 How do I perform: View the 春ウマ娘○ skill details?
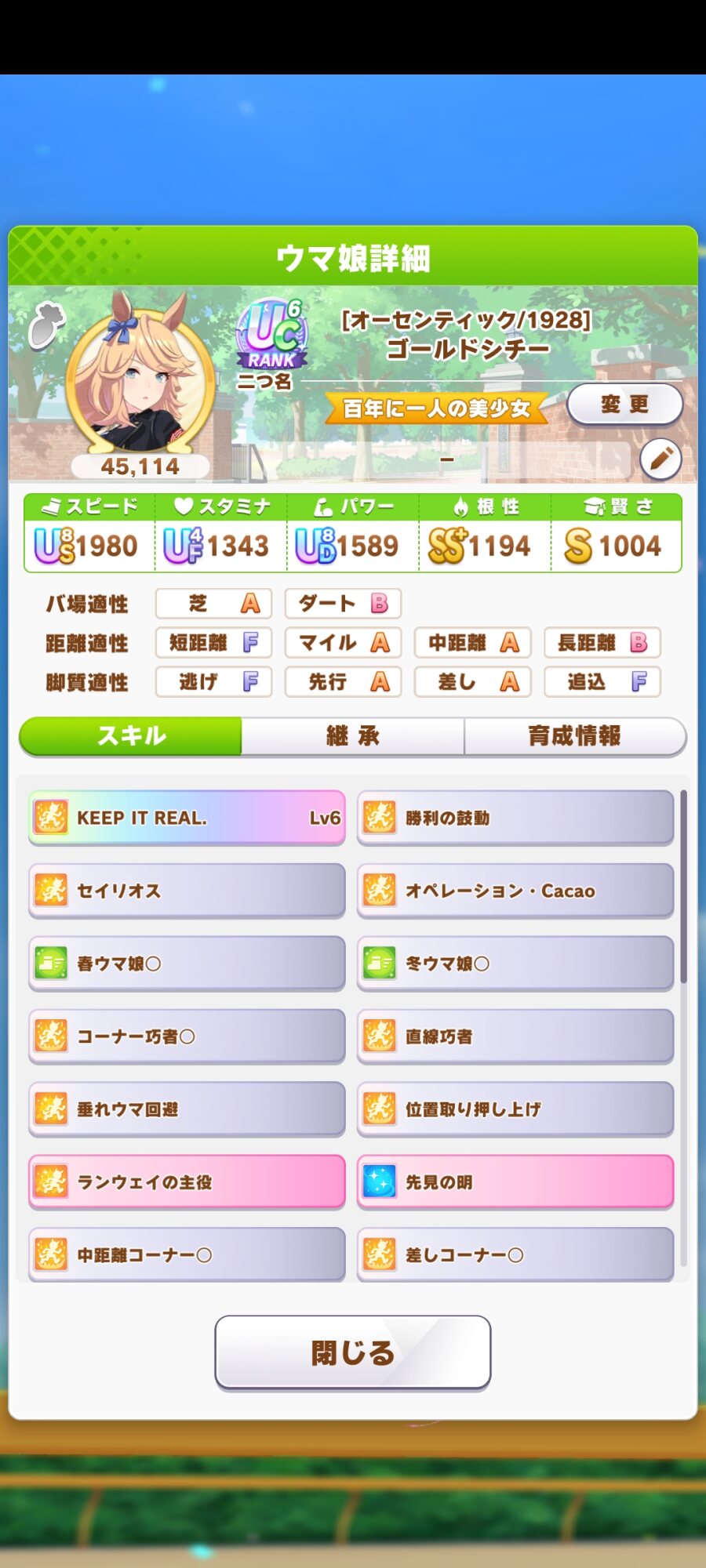tap(187, 964)
